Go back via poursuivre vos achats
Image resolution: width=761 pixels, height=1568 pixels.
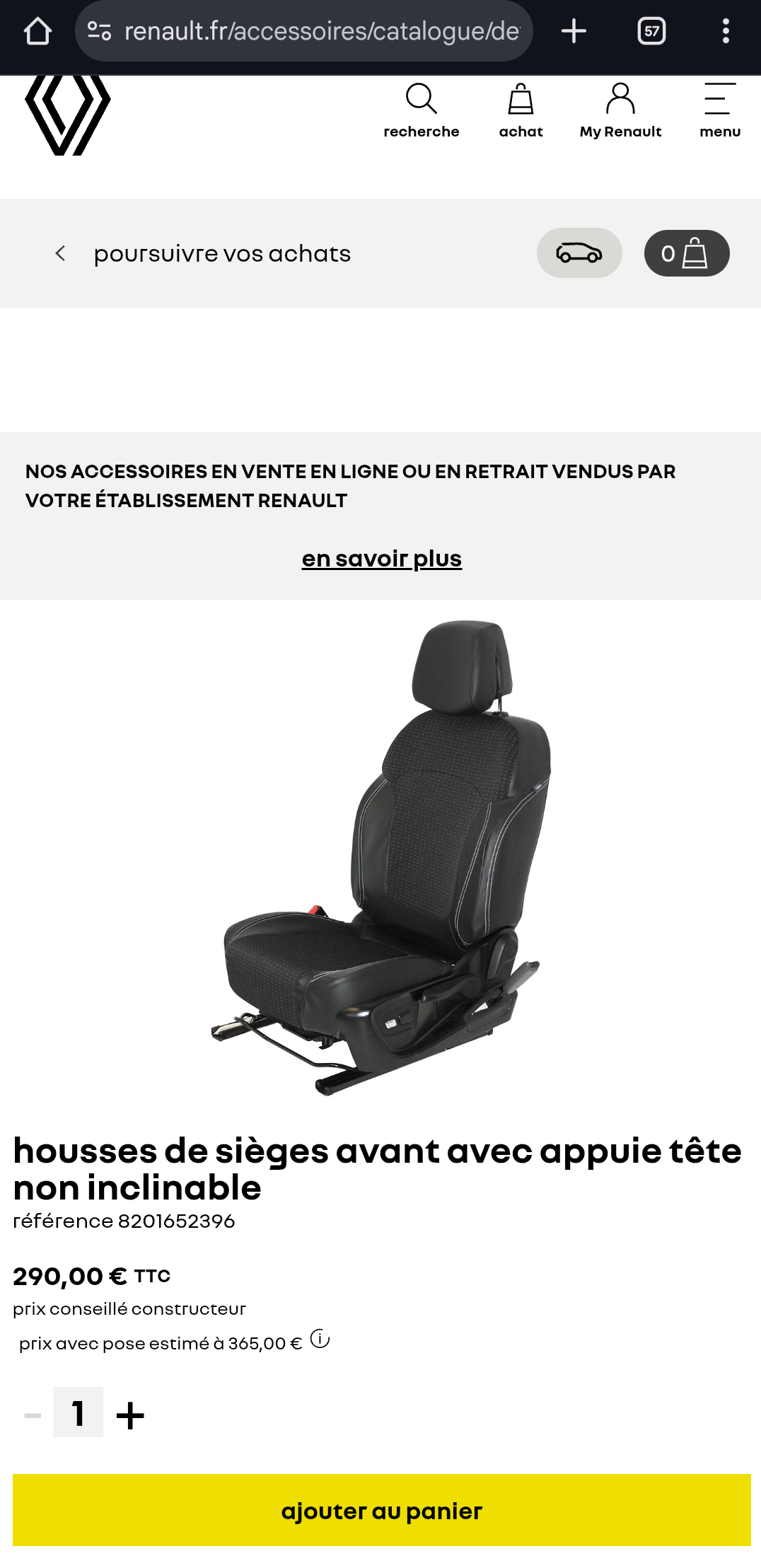[x=202, y=253]
